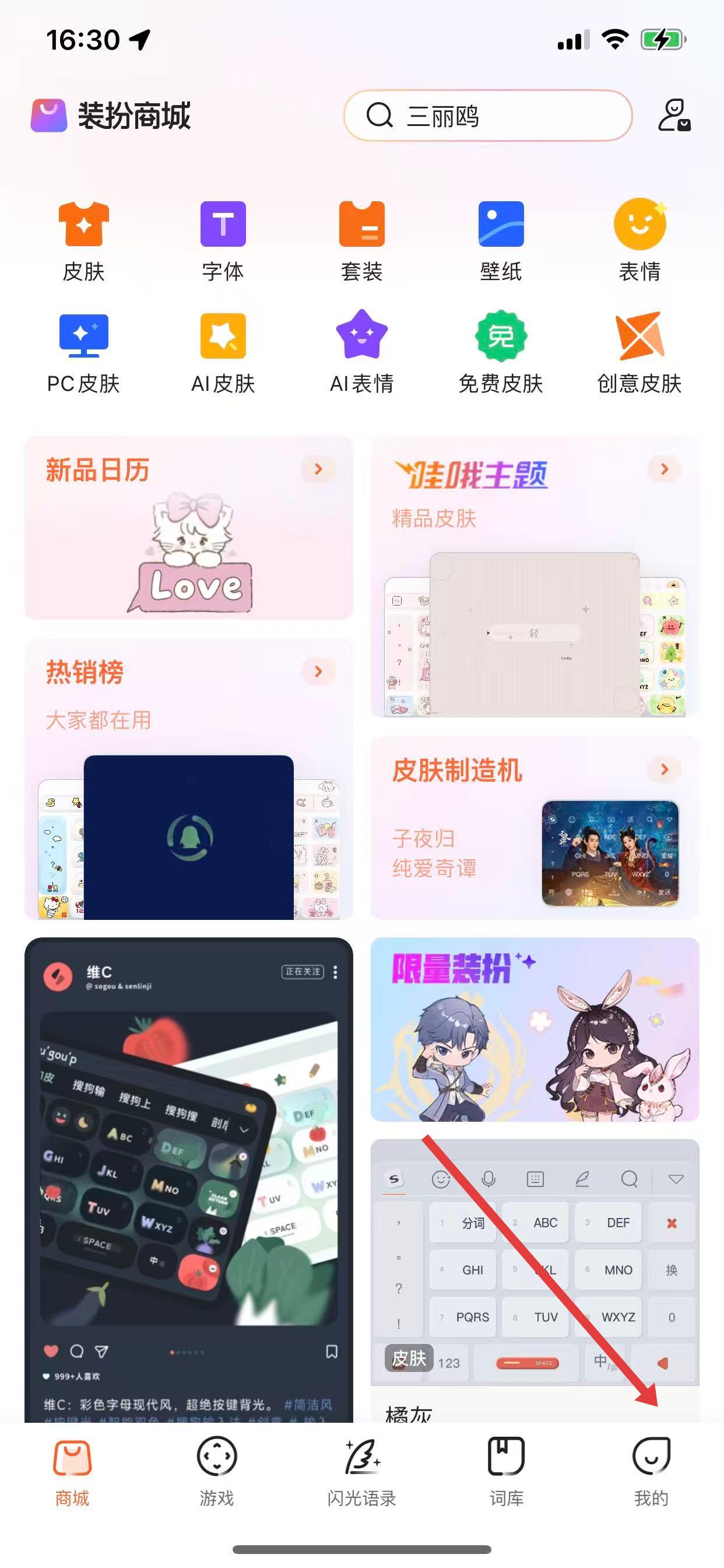
Task: Open the account icon beside search
Action: tap(673, 115)
